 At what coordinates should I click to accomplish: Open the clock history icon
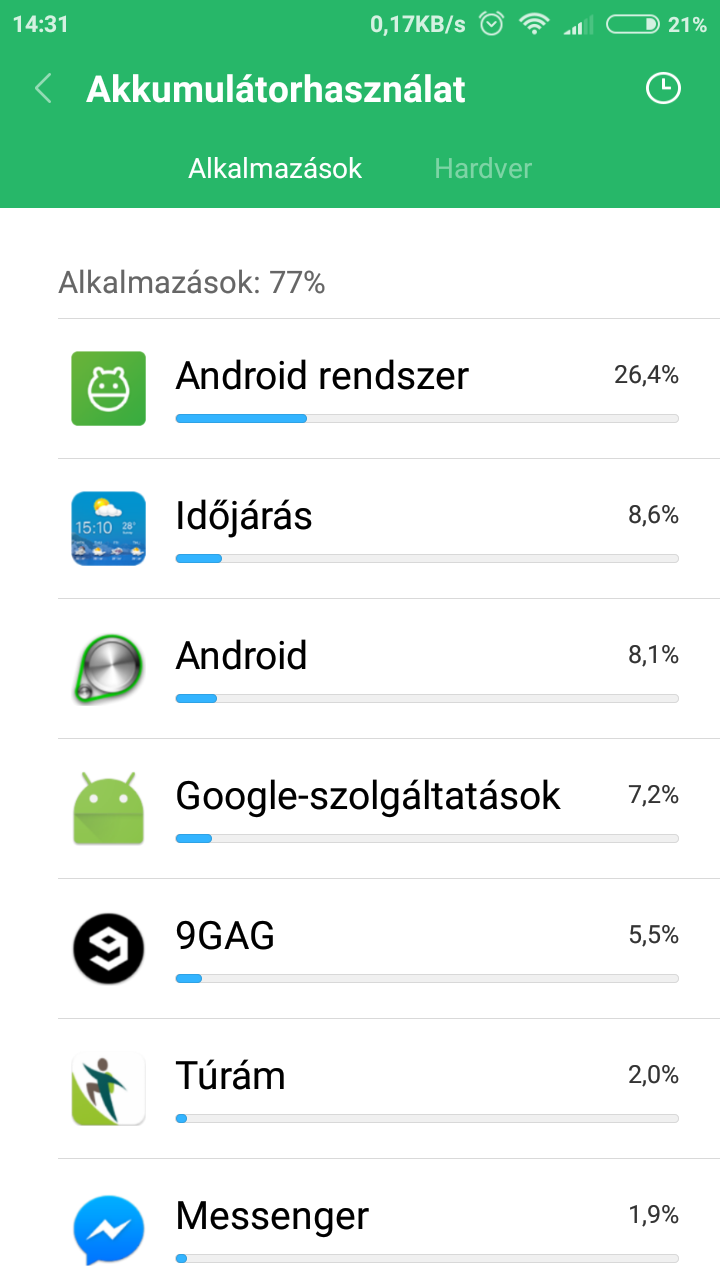point(663,89)
